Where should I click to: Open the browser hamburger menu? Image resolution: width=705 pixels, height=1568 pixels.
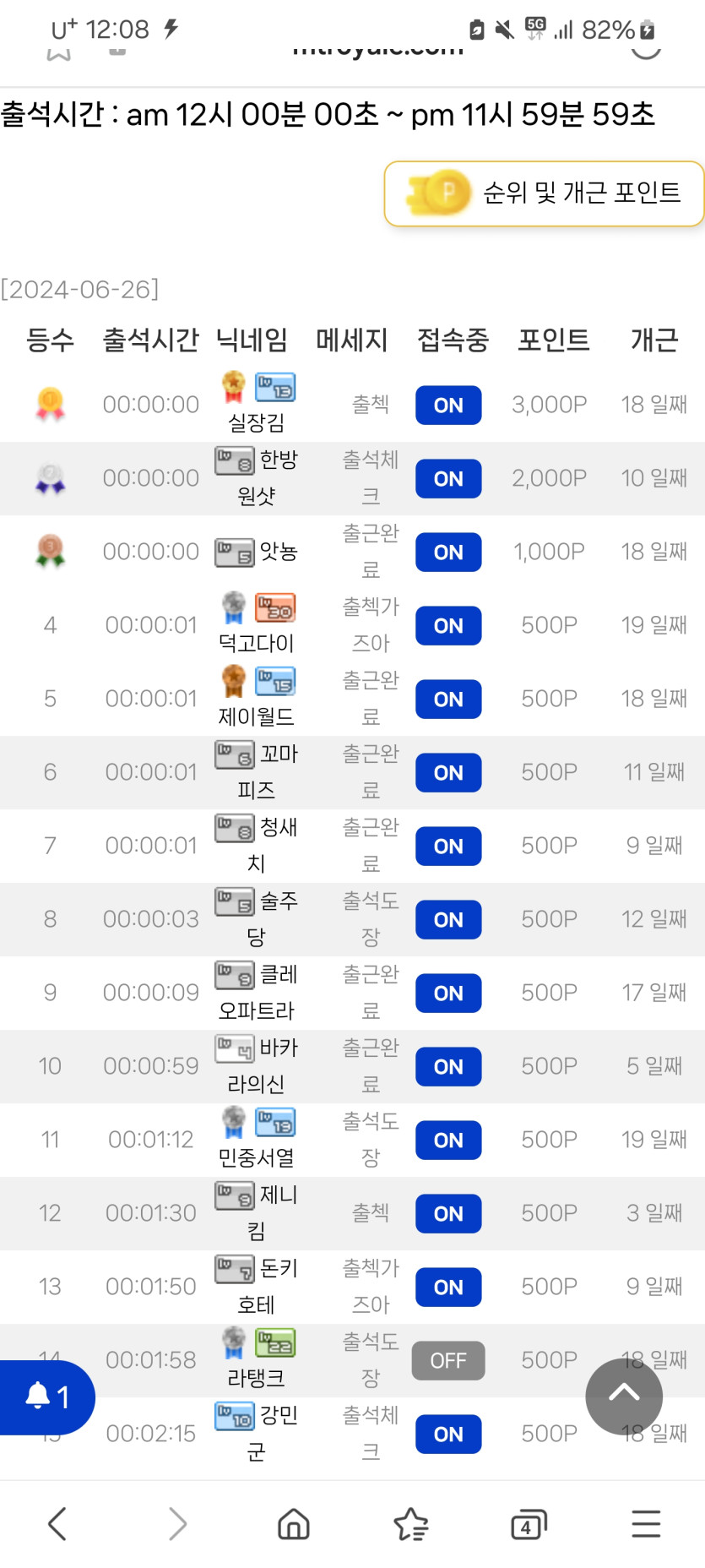click(x=646, y=1523)
